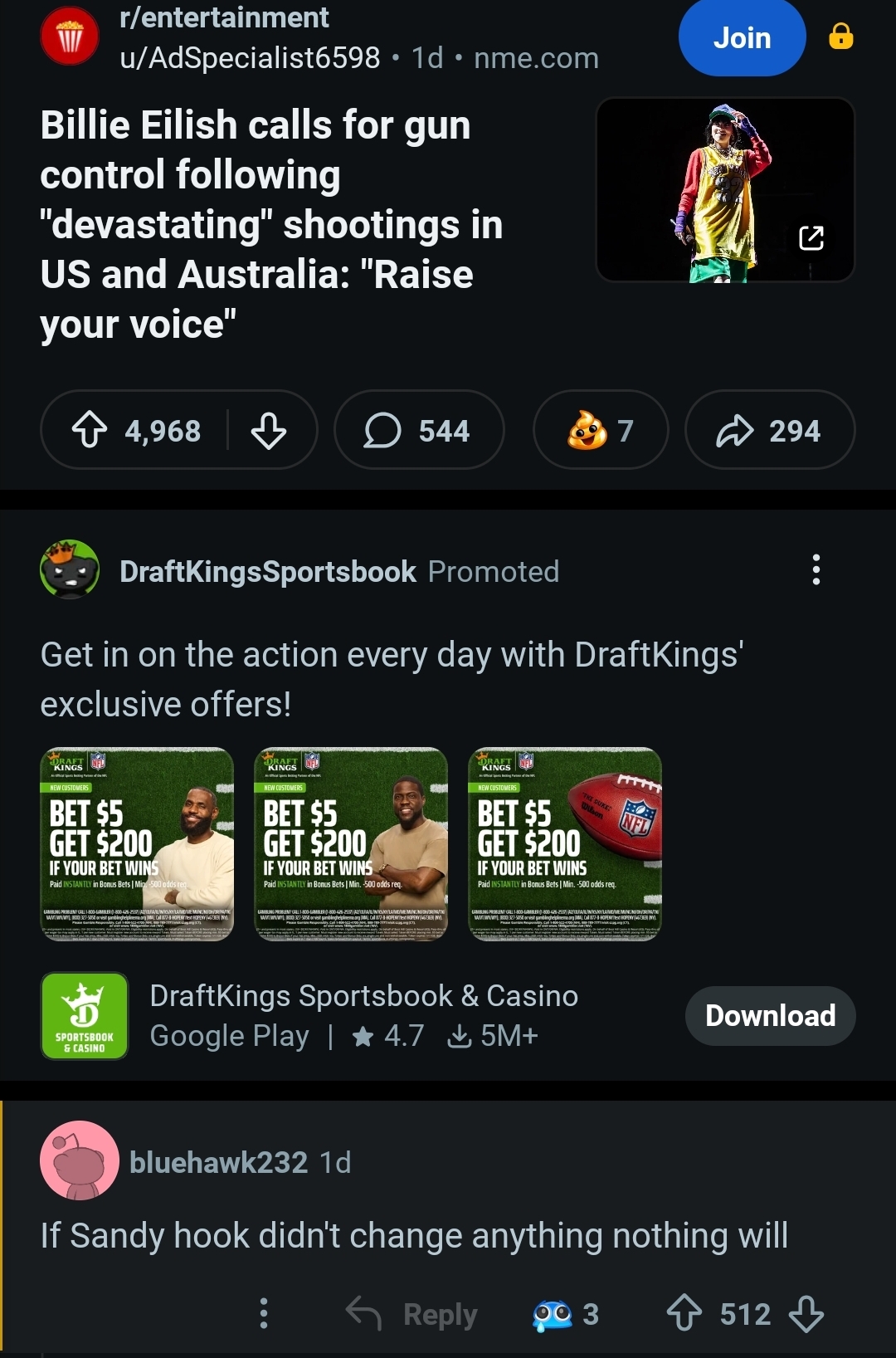Reply to bluehawk232's comment
The width and height of the screenshot is (896, 1358).
pos(412,1314)
